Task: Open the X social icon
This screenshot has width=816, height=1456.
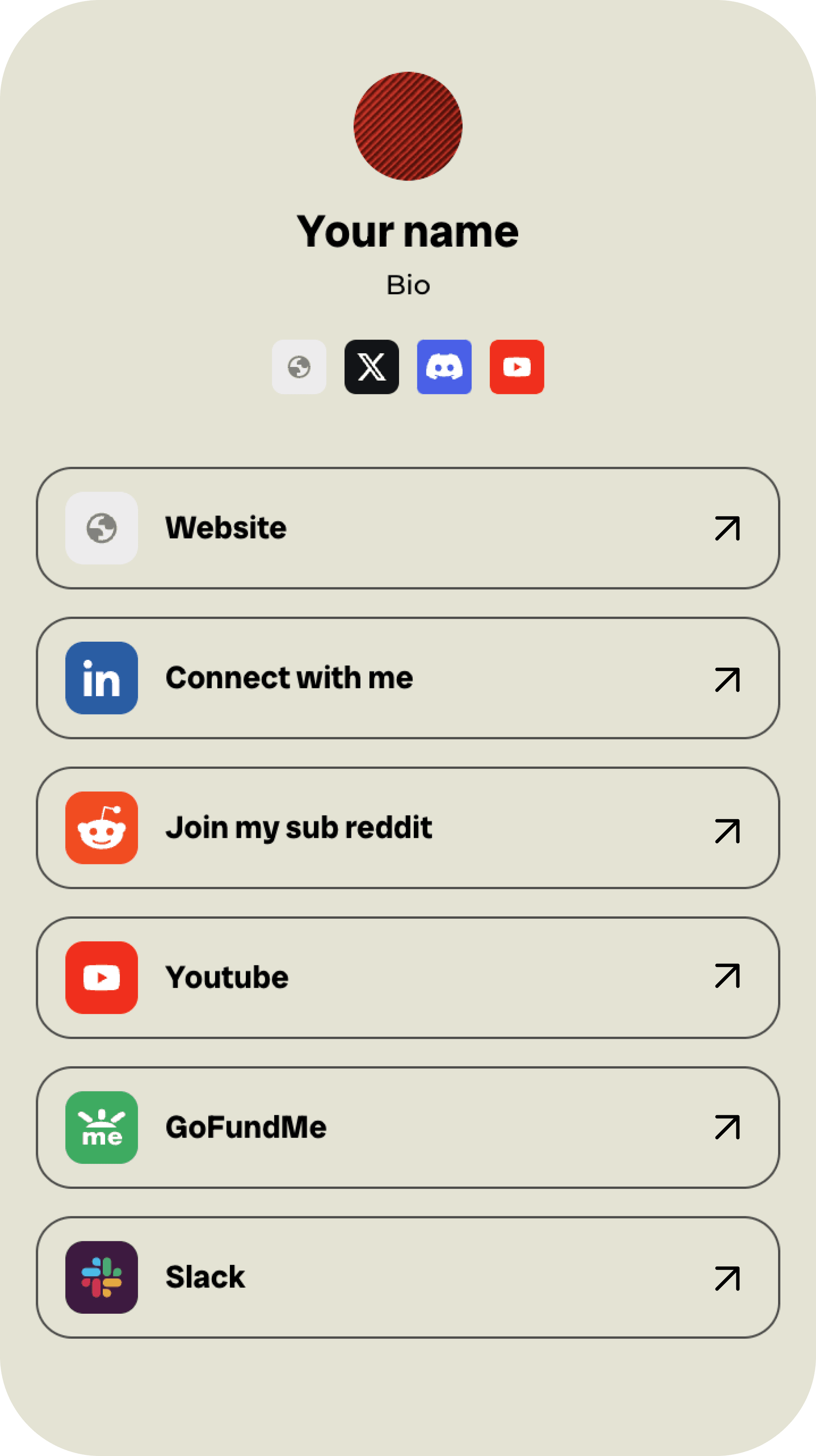Action: tap(371, 367)
